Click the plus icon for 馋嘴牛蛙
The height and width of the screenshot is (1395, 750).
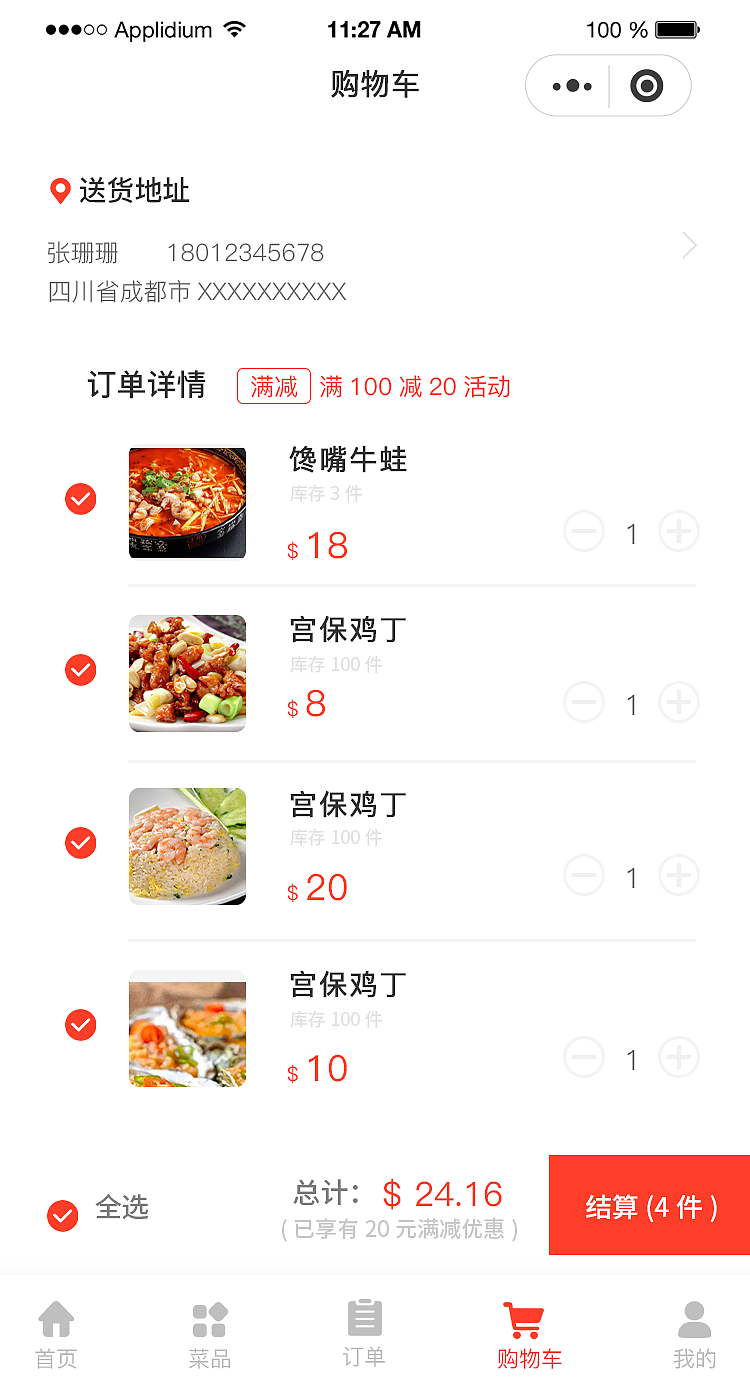678,532
